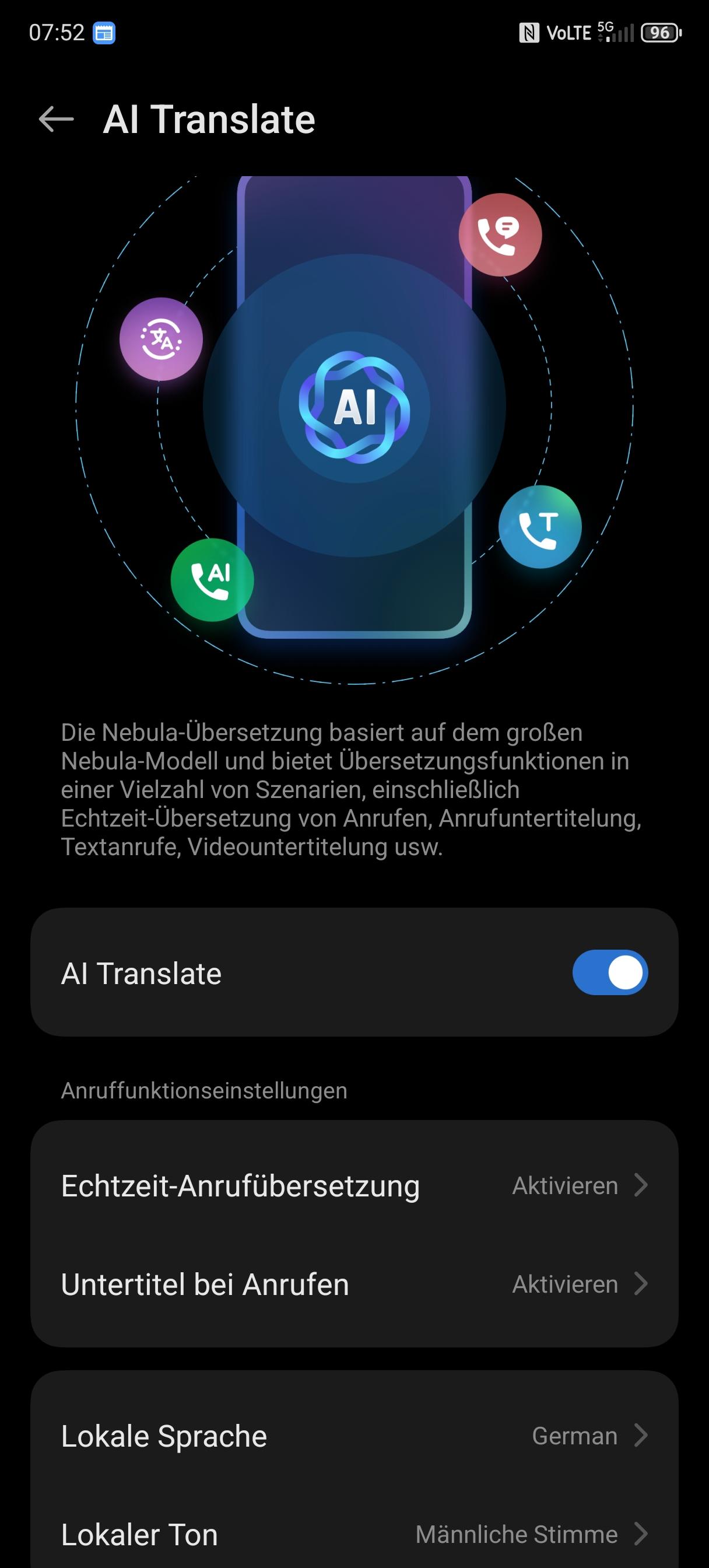The height and width of the screenshot is (1568, 709).
Task: Open Echtzeit-Anrufübersetzung settings
Action: coord(354,1185)
